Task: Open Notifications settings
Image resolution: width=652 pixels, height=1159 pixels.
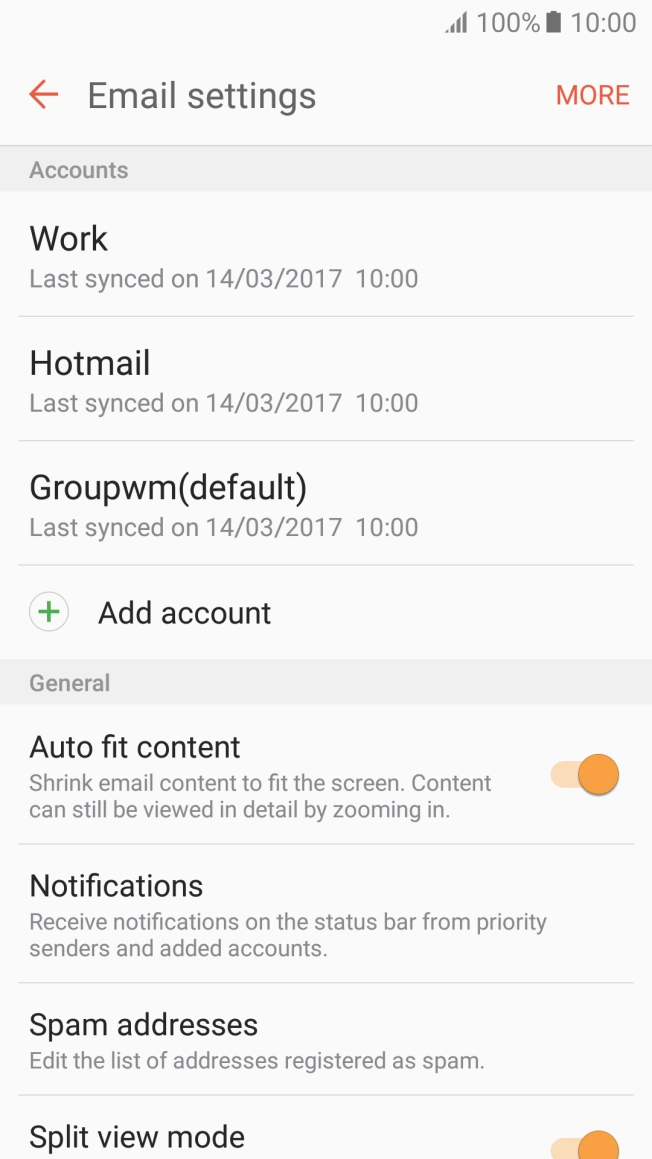Action: (x=325, y=913)
